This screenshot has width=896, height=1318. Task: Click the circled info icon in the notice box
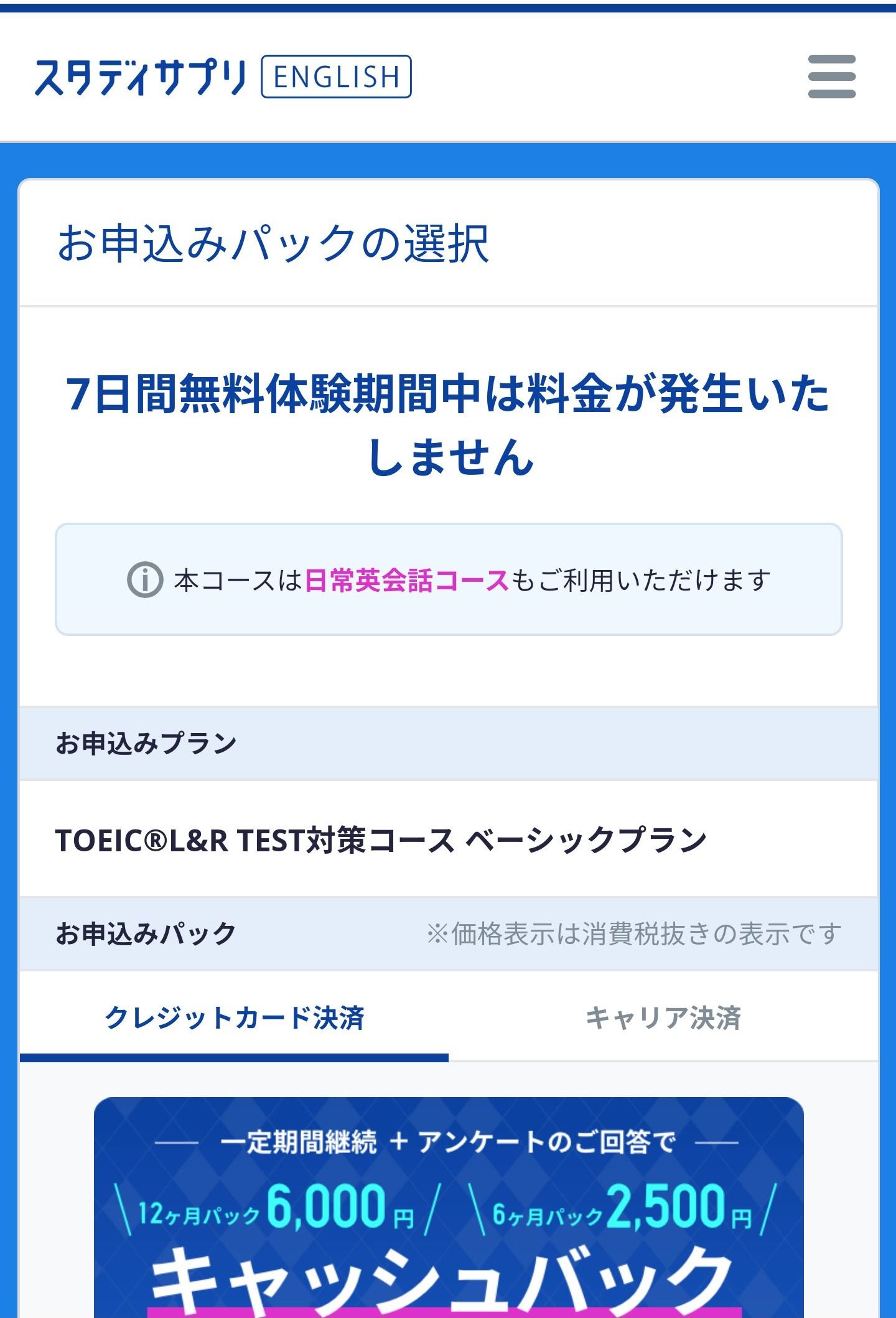tap(146, 581)
